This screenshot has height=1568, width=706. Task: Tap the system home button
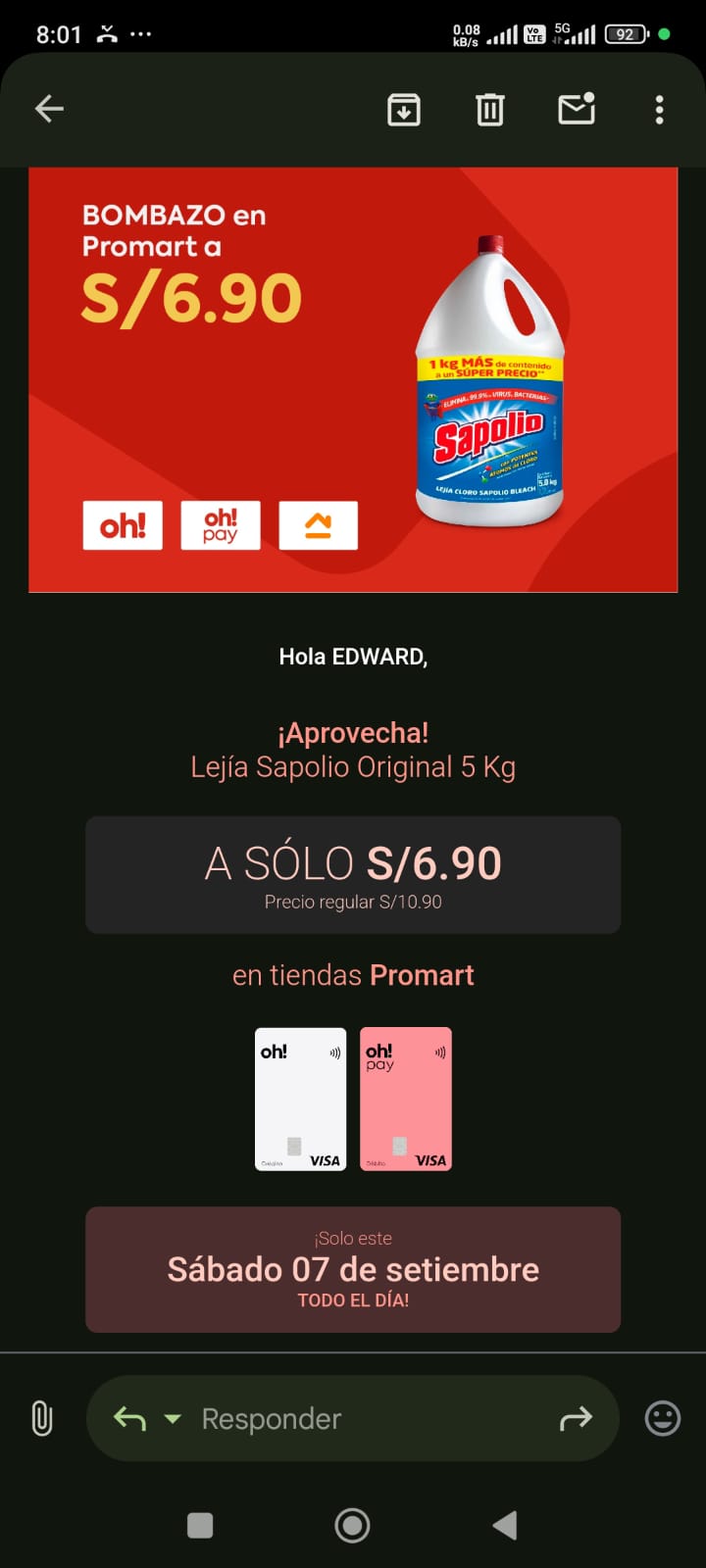(352, 1525)
